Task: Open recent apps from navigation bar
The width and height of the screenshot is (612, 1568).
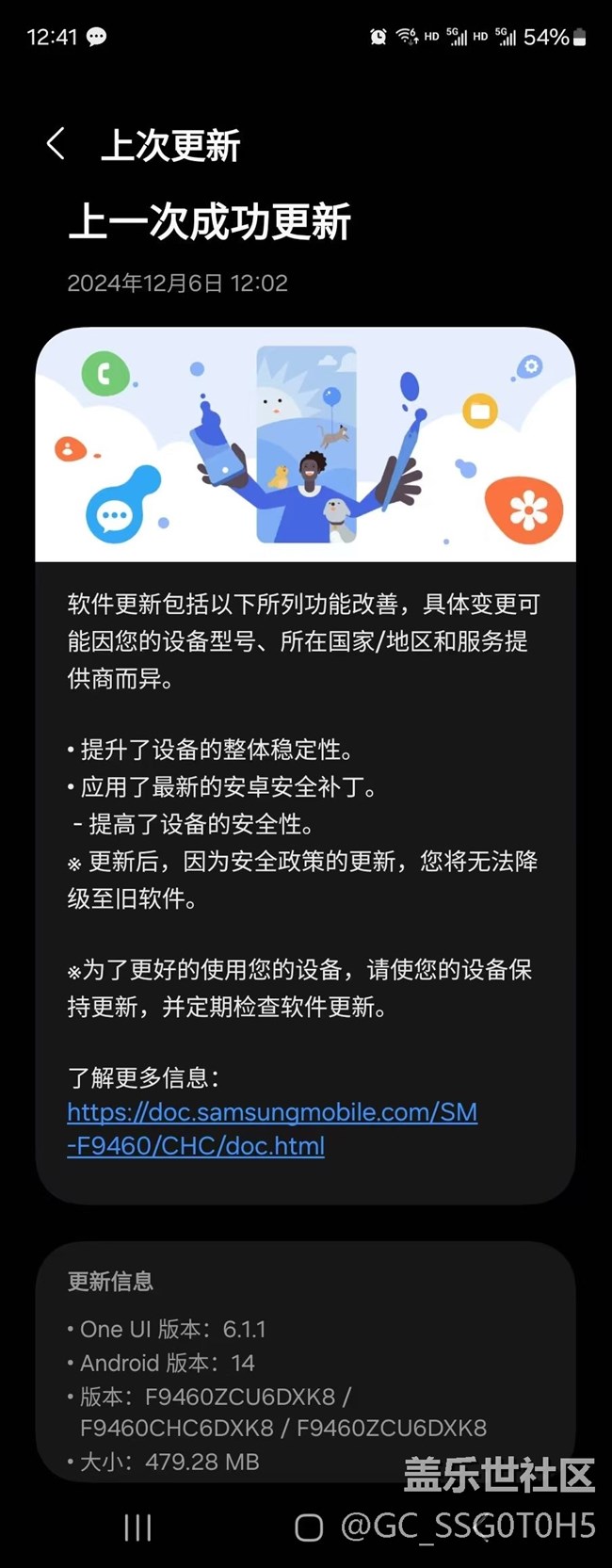Action: click(x=137, y=1528)
